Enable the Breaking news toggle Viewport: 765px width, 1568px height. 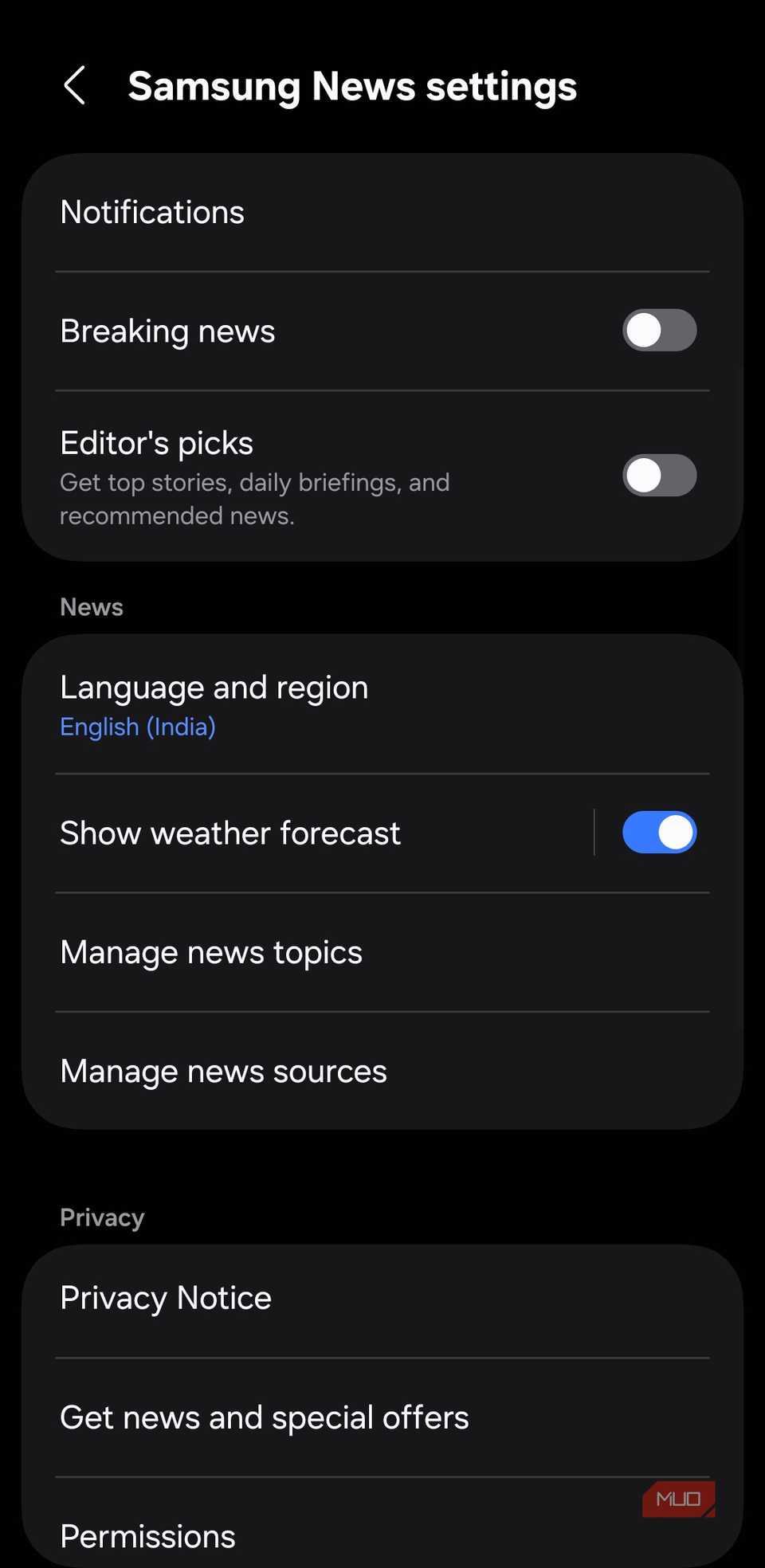(659, 331)
